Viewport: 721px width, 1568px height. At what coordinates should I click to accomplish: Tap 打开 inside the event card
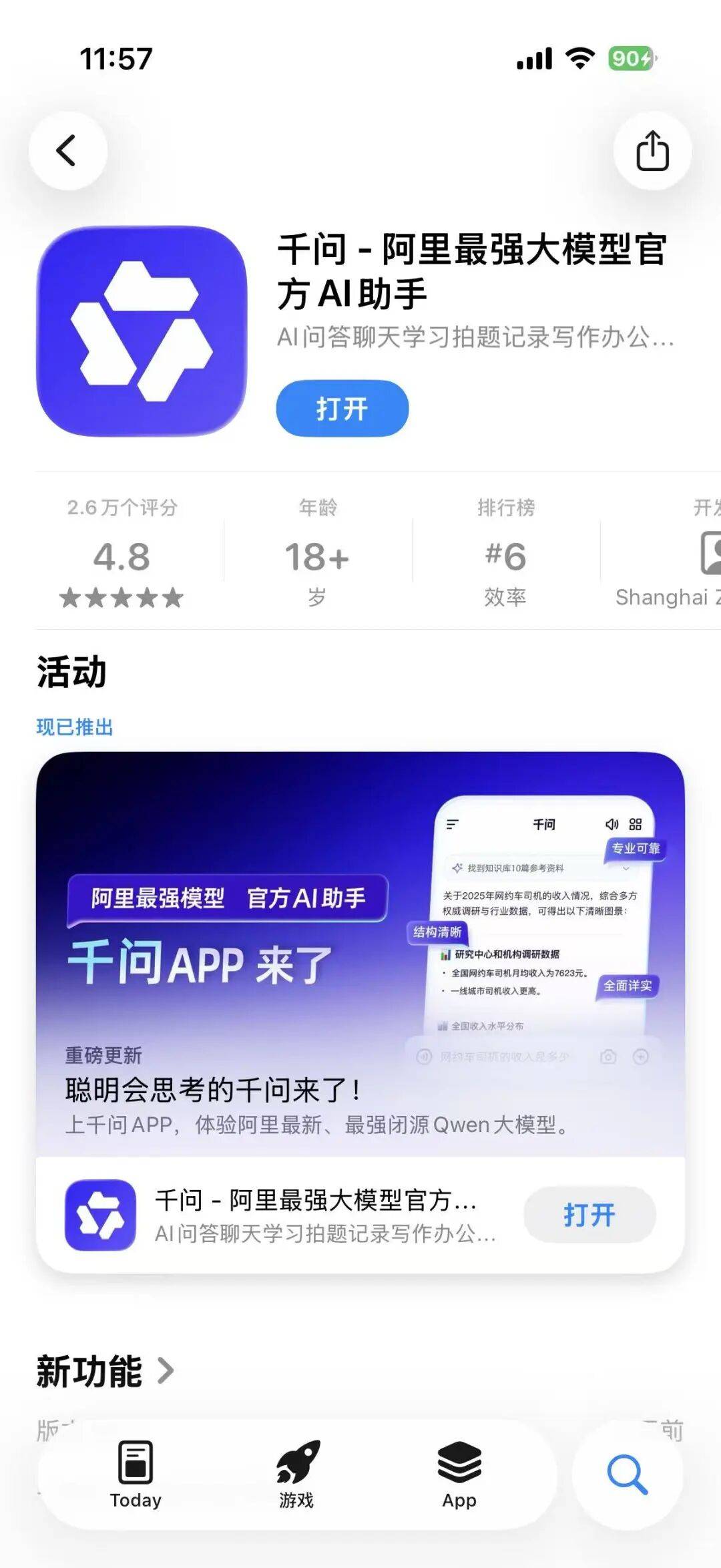tap(589, 1215)
